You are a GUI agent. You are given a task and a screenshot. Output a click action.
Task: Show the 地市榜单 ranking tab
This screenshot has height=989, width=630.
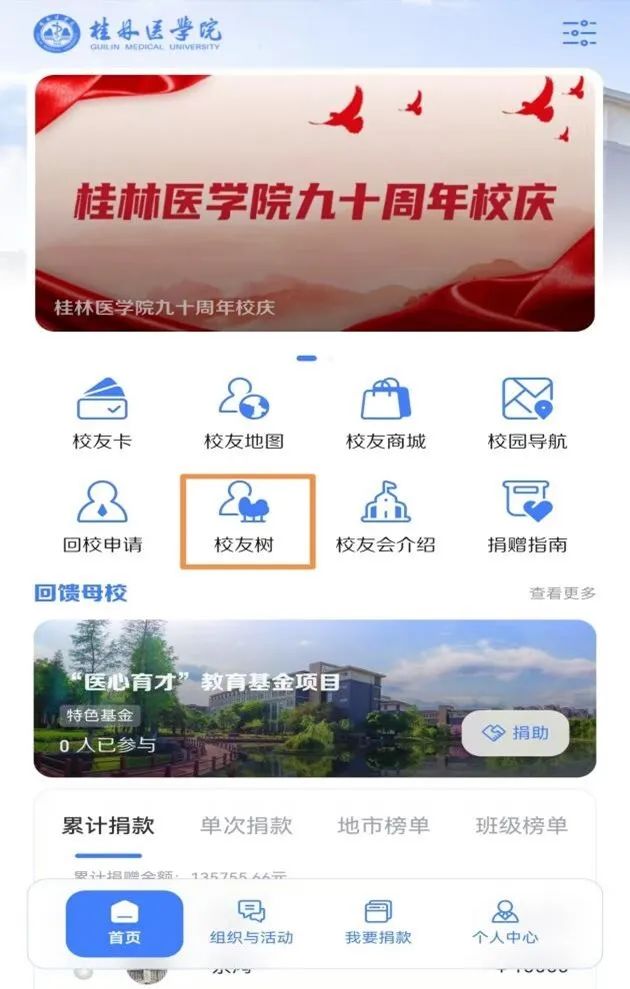point(383,826)
